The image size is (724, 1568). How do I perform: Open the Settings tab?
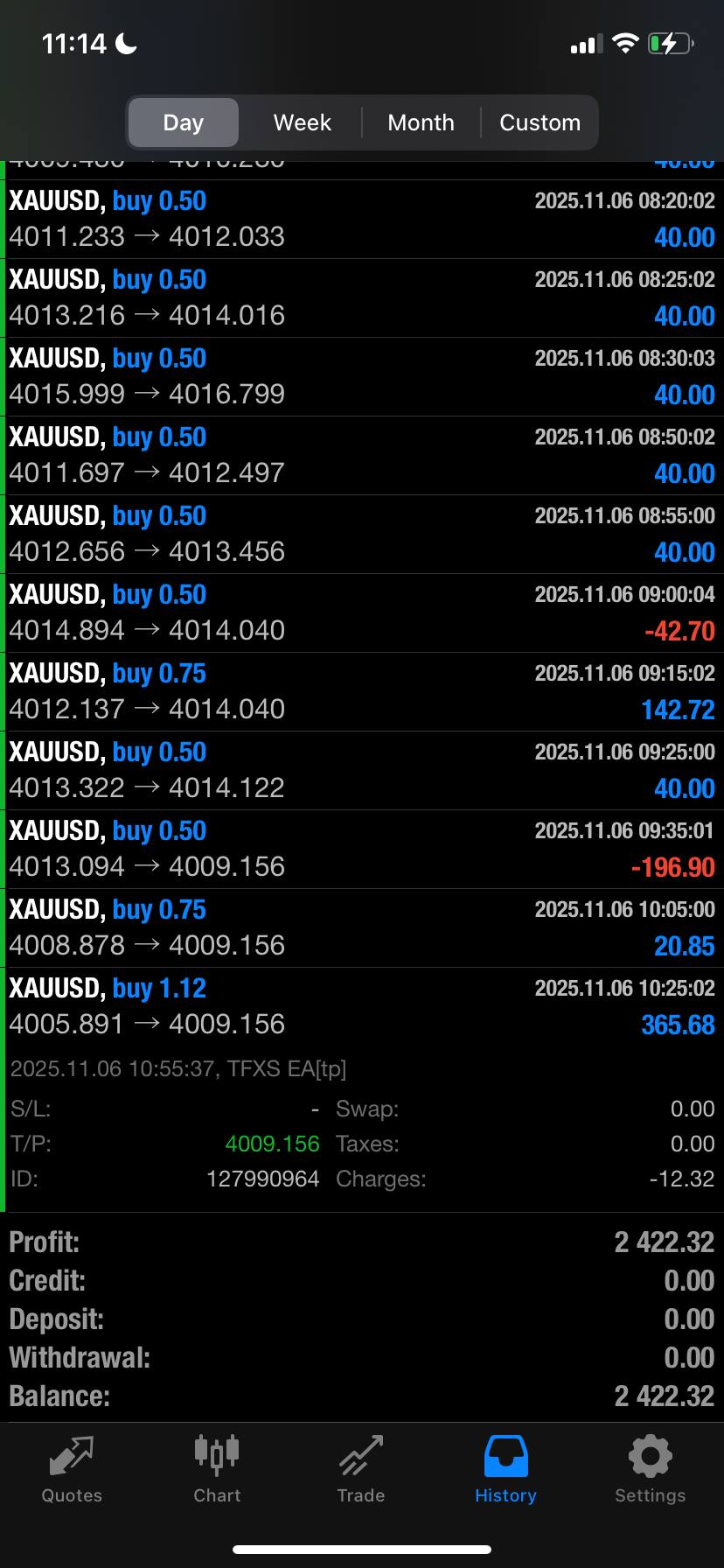click(x=650, y=1470)
